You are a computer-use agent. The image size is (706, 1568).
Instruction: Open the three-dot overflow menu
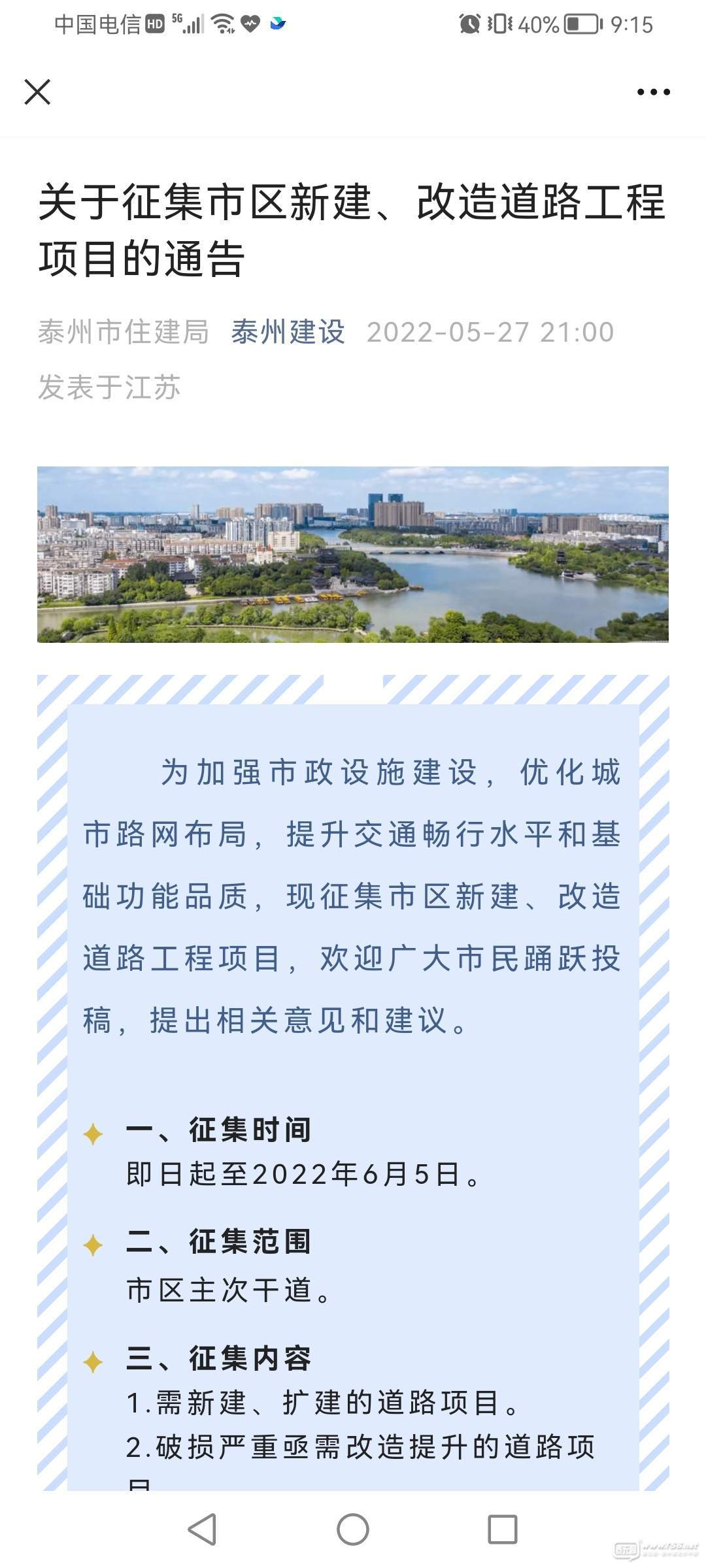(x=653, y=92)
